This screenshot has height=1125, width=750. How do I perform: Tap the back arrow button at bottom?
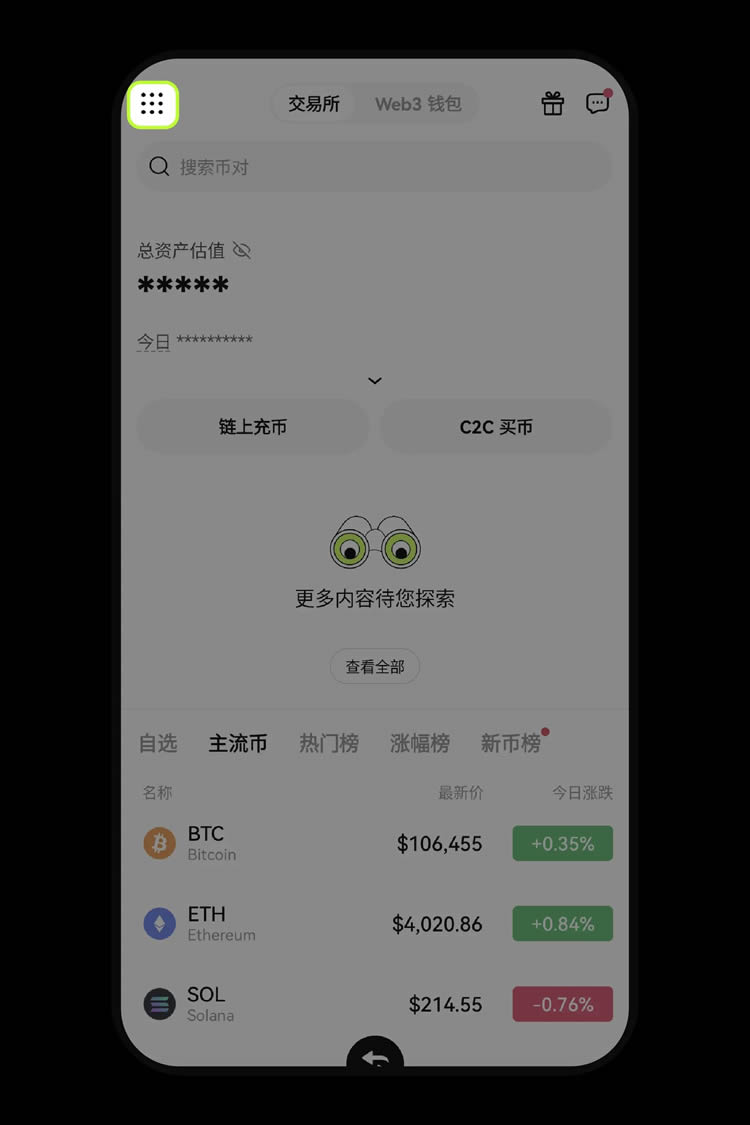click(x=375, y=1056)
